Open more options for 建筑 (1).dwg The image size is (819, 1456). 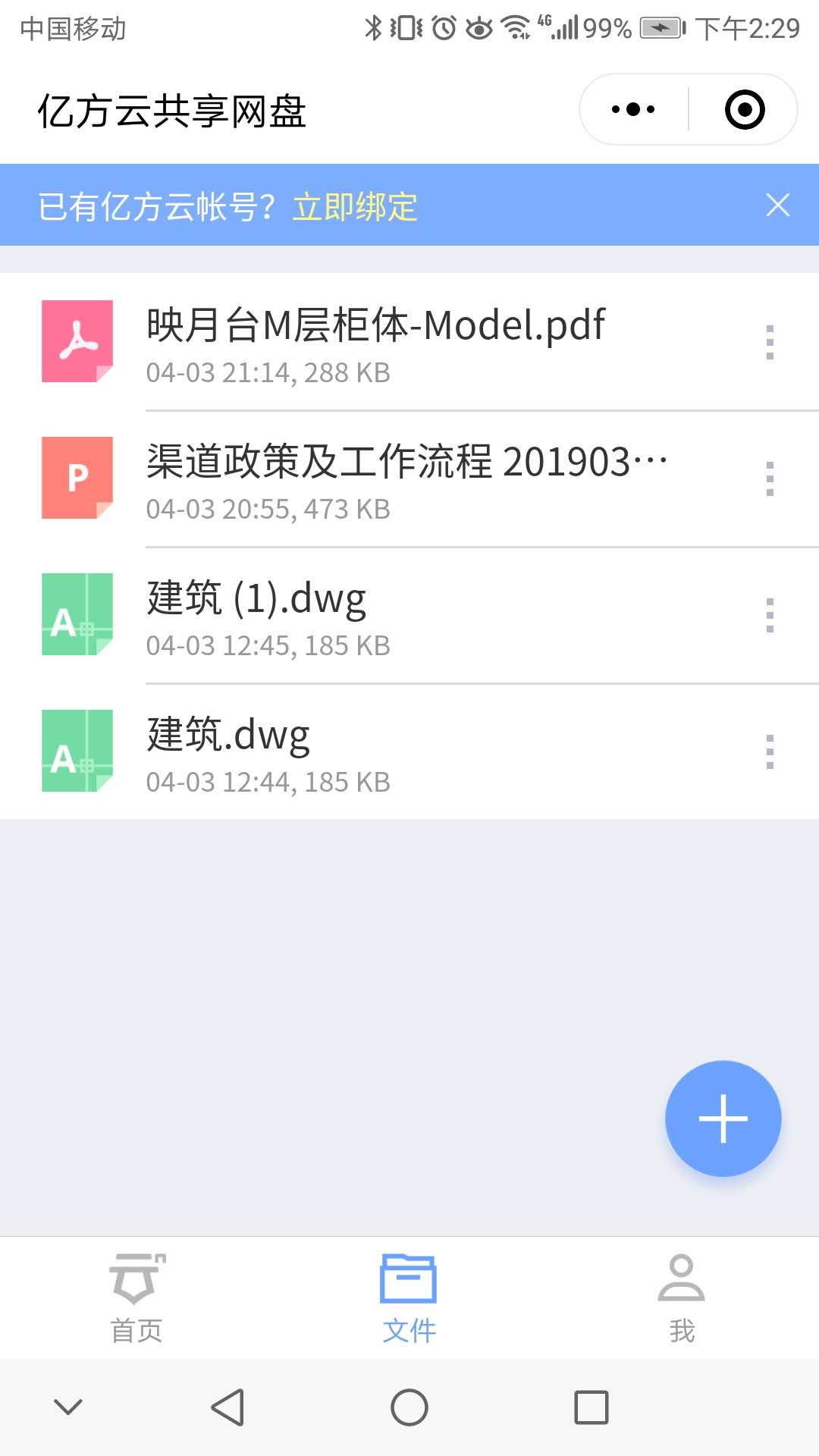pos(770,615)
